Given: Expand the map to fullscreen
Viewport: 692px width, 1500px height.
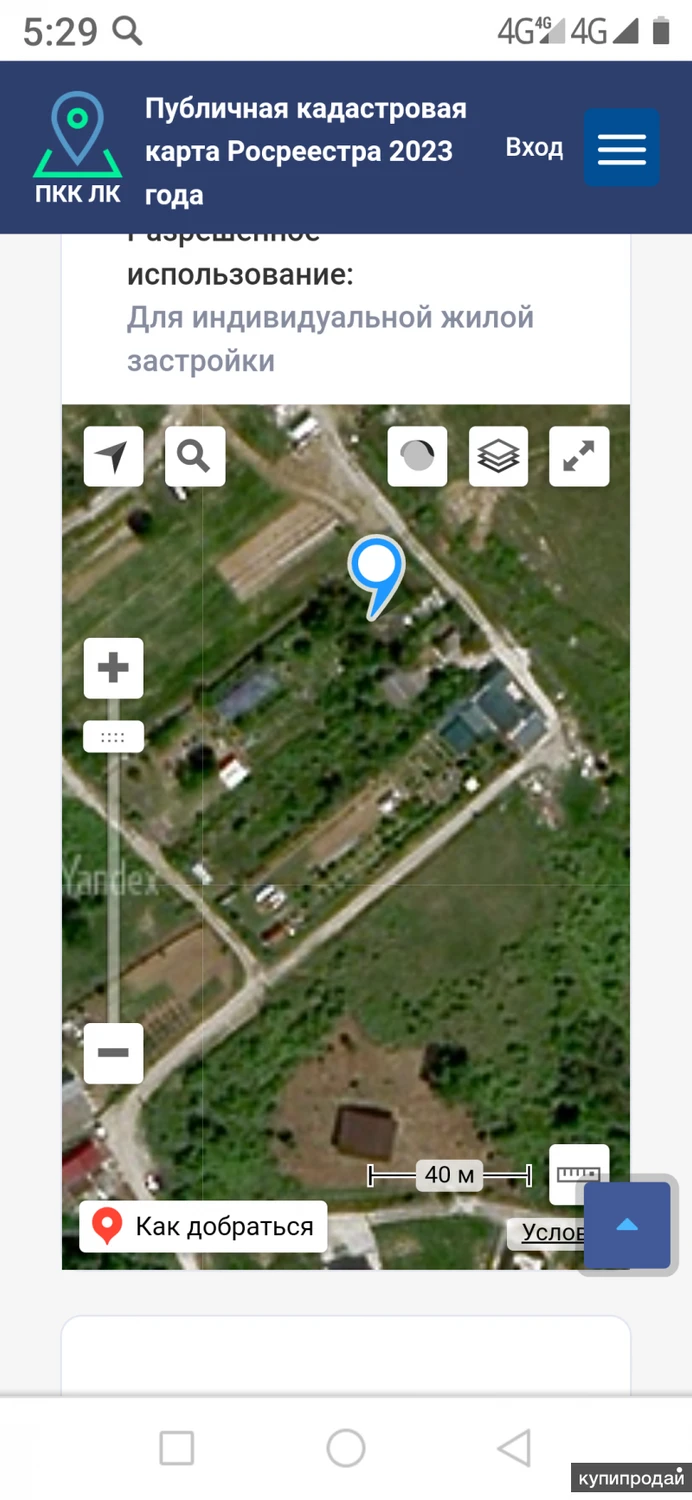Looking at the screenshot, I should click(x=579, y=457).
